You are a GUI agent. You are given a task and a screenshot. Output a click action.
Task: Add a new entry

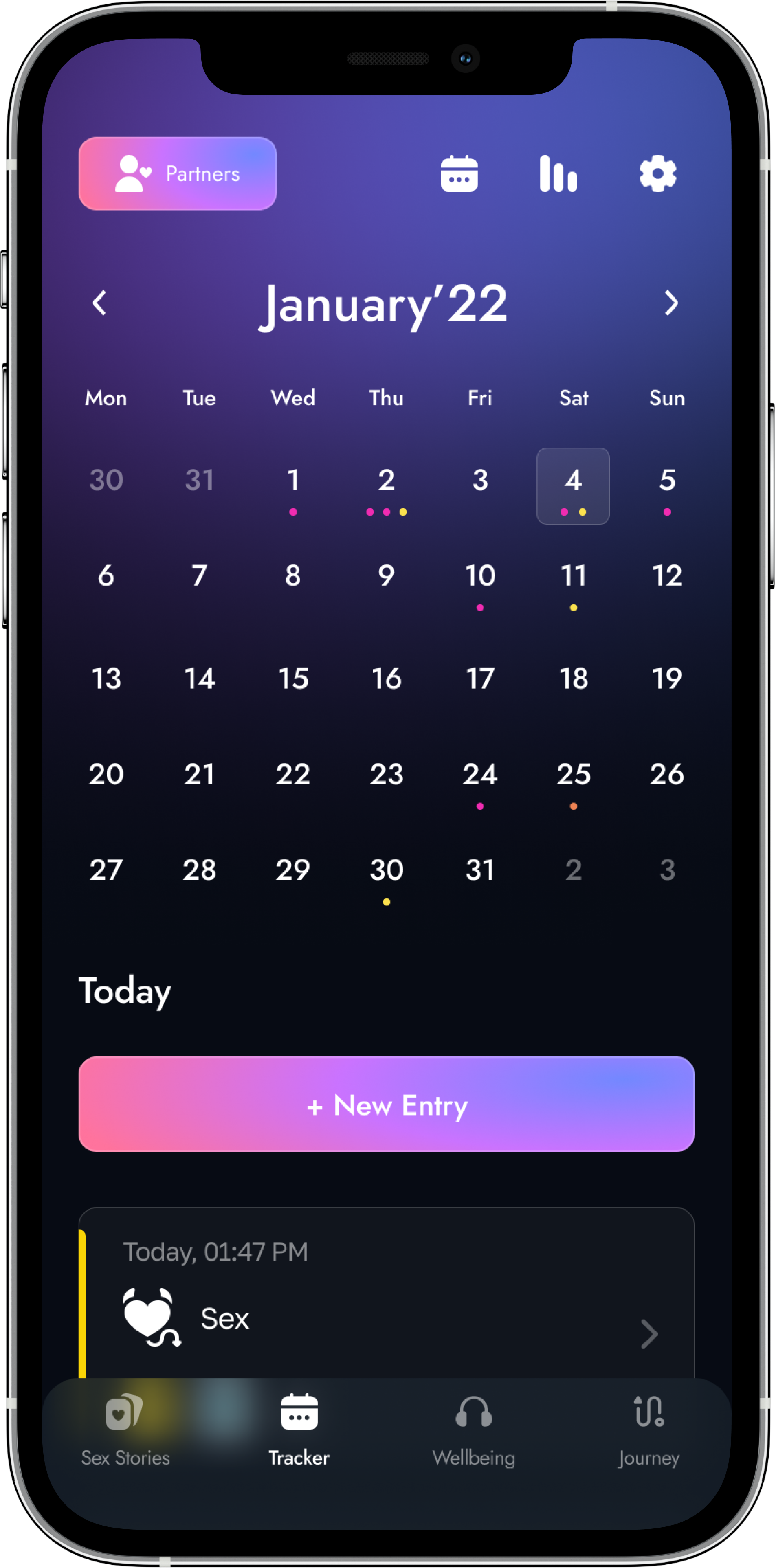(x=387, y=1104)
